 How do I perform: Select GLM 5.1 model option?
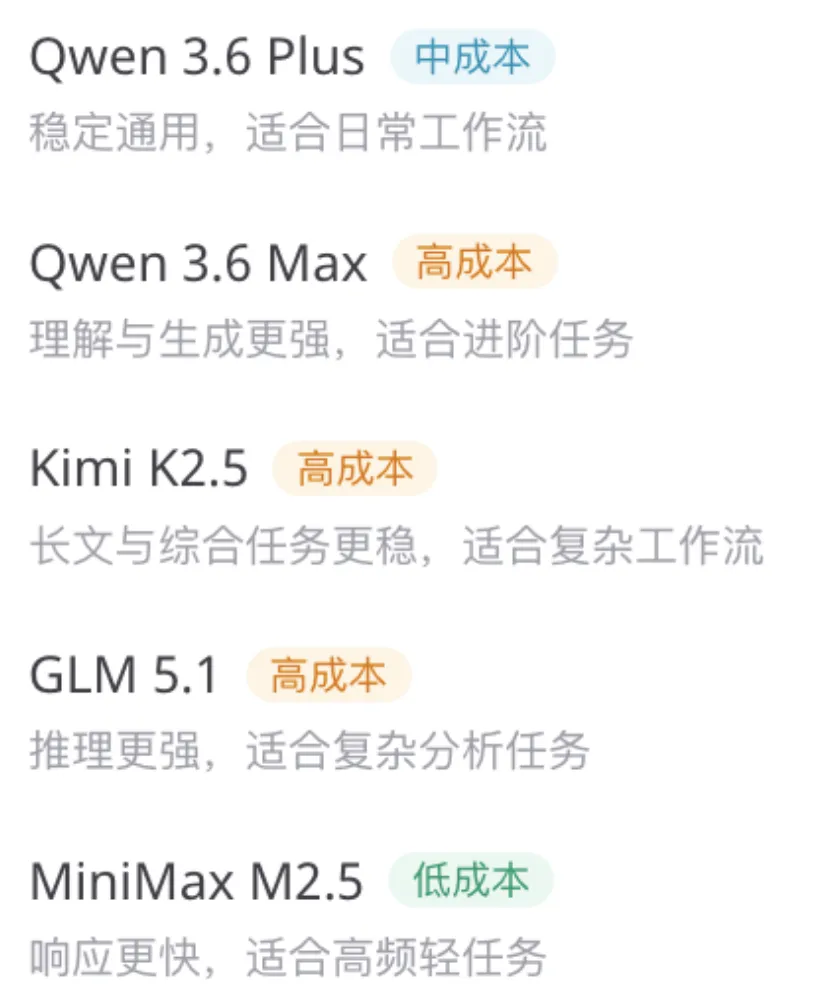point(124,676)
